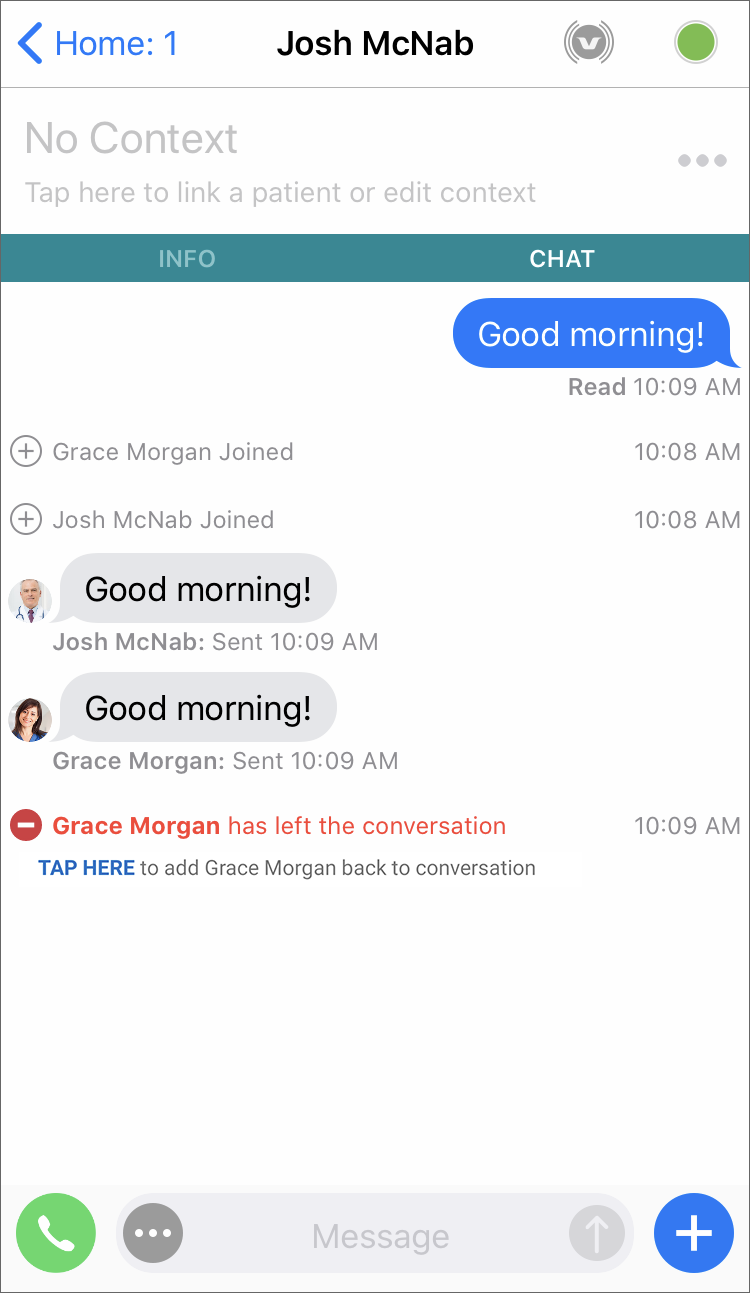Open quick messages ellipsis button
The width and height of the screenshot is (750, 1293).
click(x=153, y=1233)
